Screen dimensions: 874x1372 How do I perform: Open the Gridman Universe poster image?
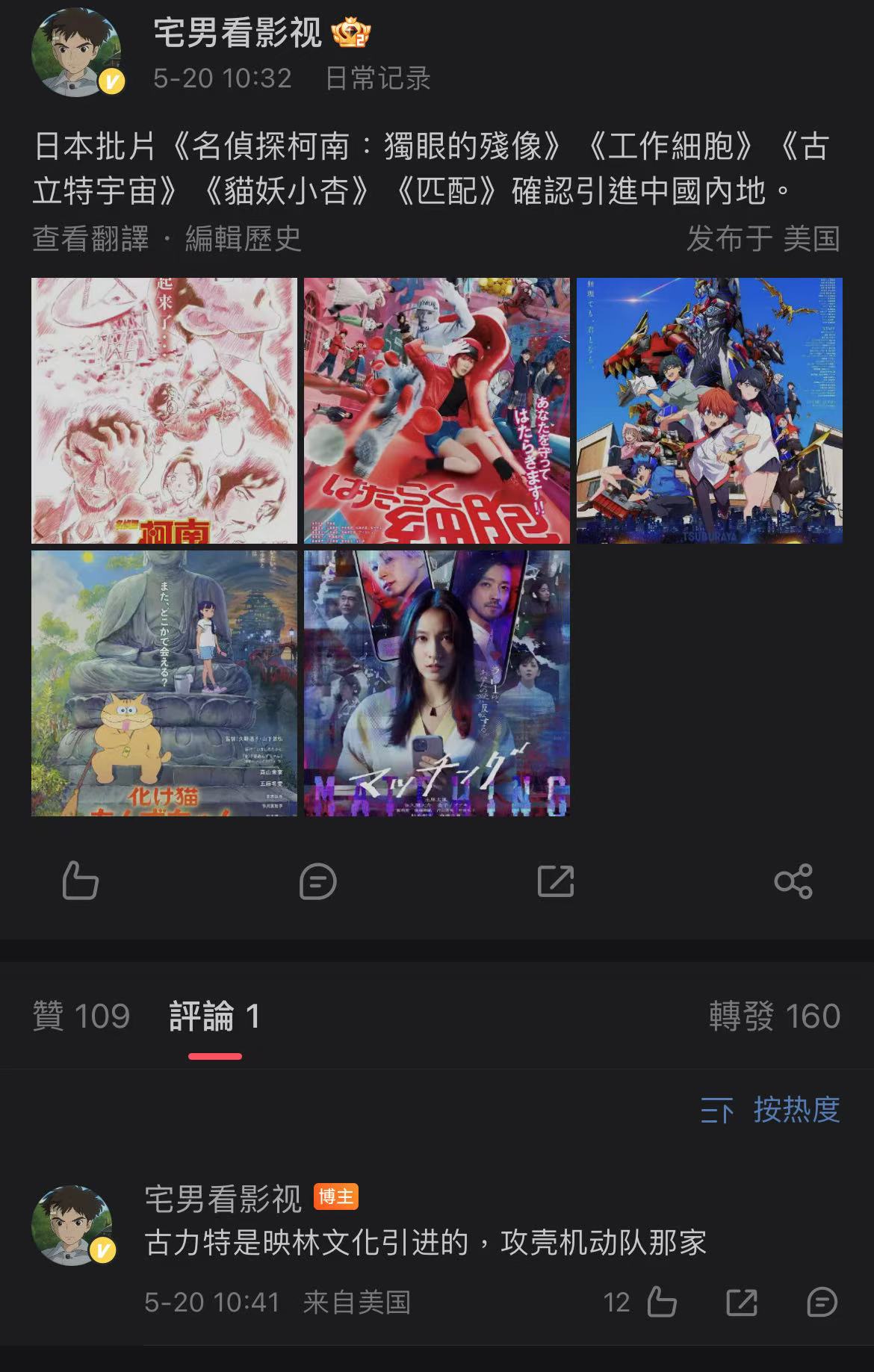coord(709,411)
